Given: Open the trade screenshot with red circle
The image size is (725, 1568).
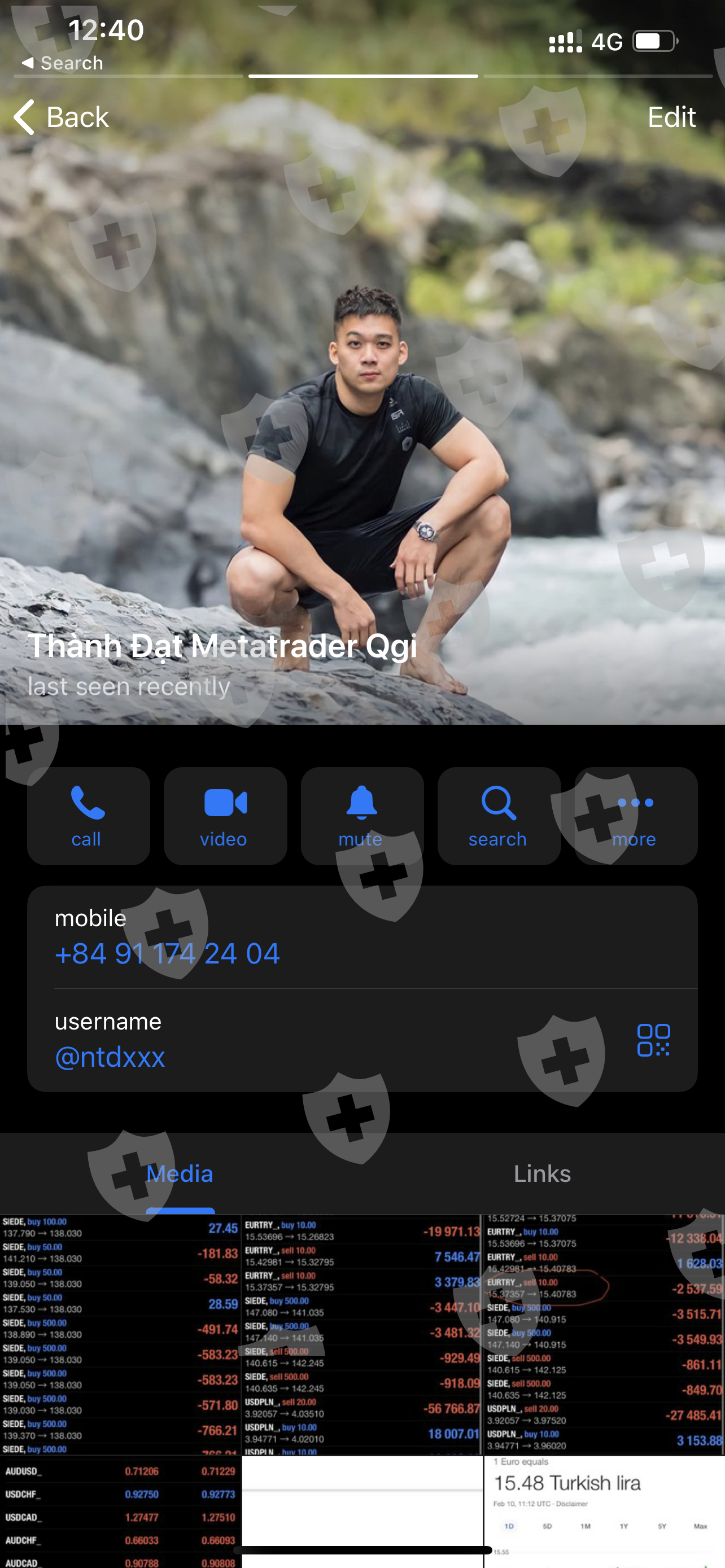Looking at the screenshot, I should pyautogui.click(x=605, y=1334).
